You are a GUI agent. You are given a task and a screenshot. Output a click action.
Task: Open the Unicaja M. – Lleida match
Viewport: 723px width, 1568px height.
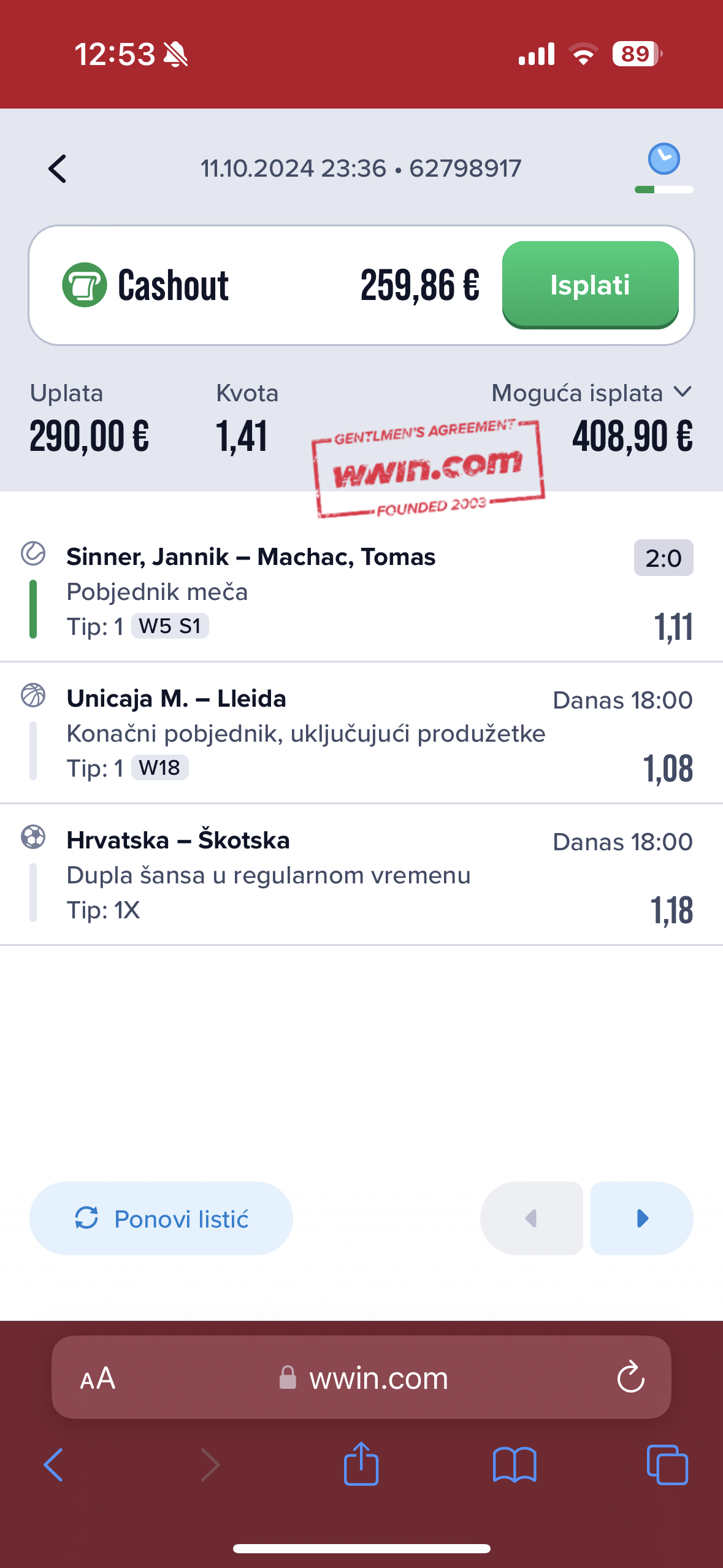[x=177, y=698]
